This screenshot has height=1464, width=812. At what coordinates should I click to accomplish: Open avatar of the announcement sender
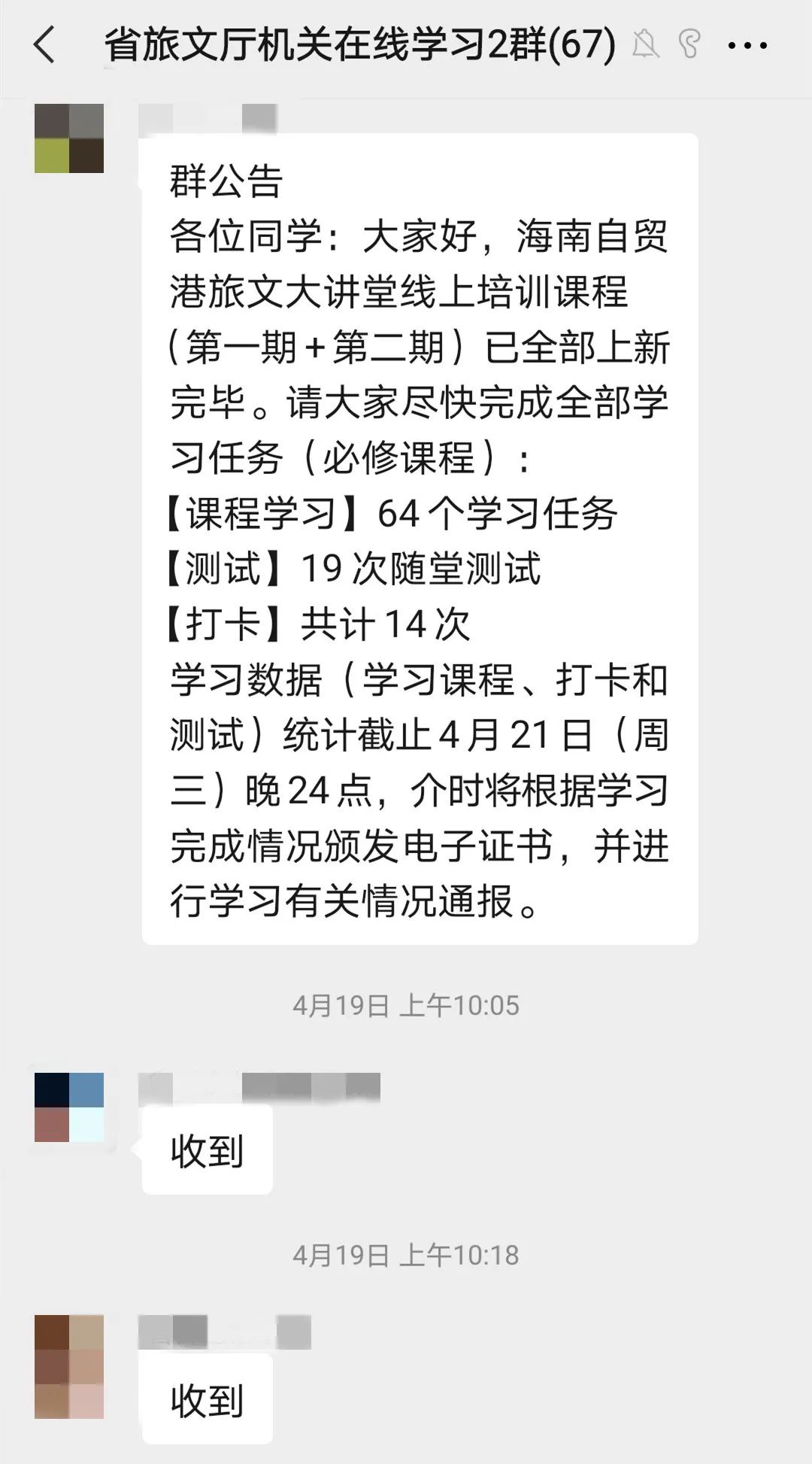coord(69,138)
